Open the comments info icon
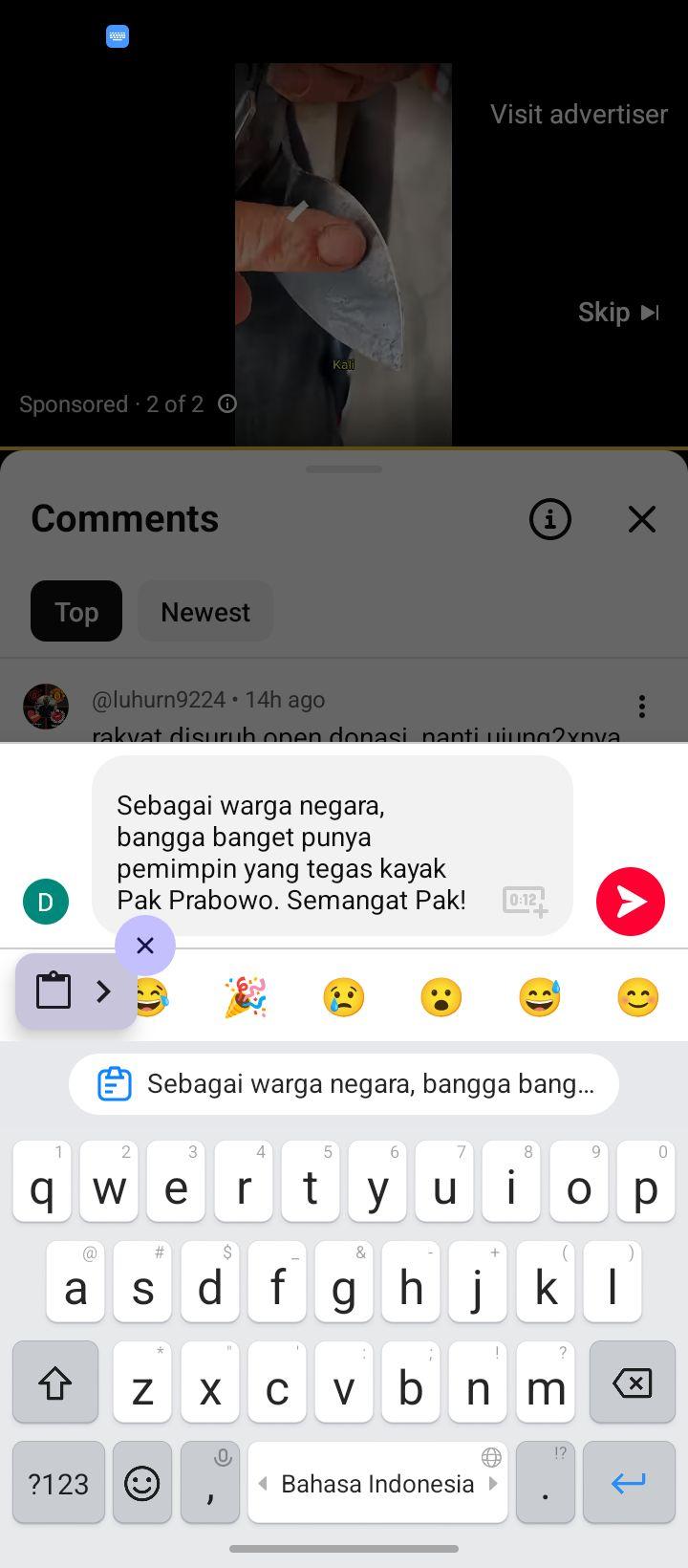The image size is (688, 1568). point(550,519)
